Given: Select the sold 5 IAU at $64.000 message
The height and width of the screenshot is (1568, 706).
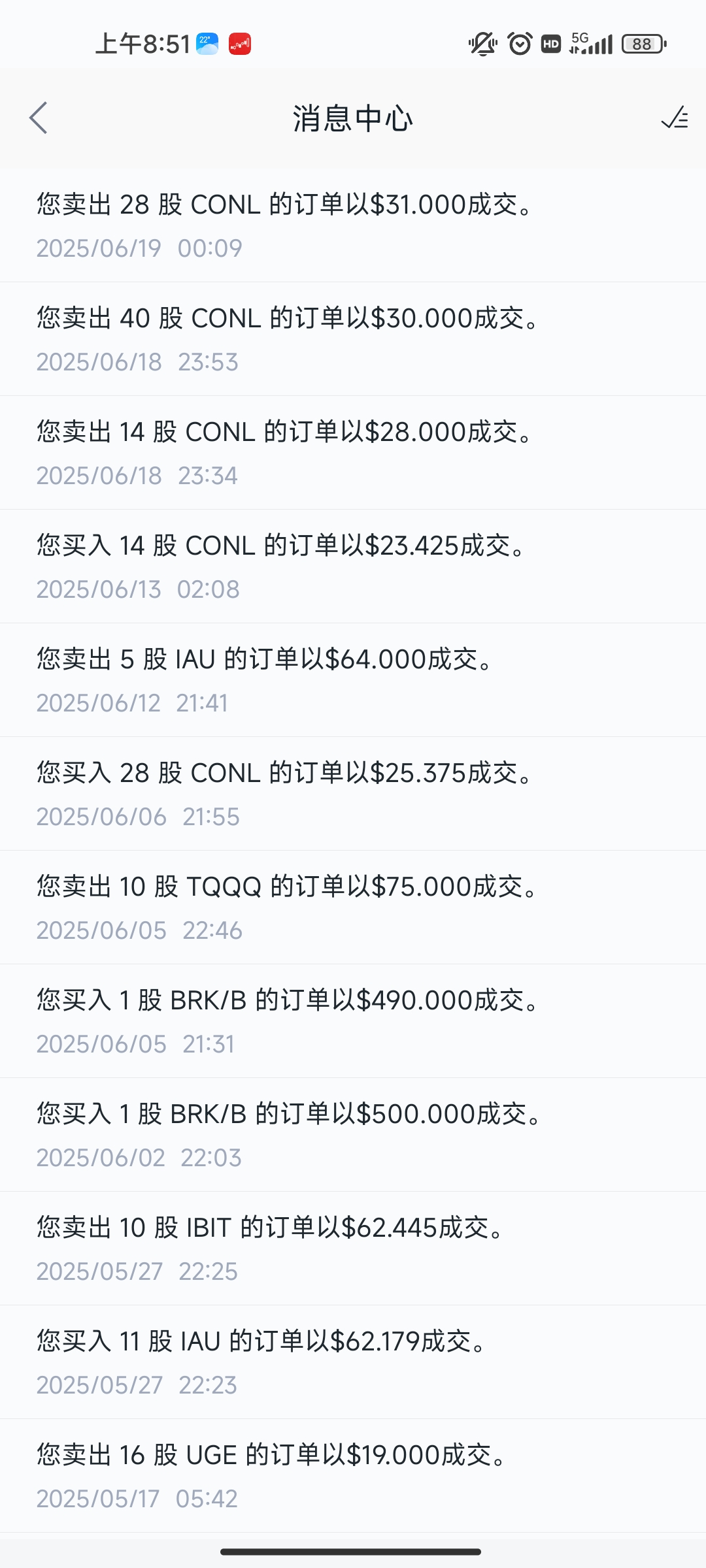Looking at the screenshot, I should pos(353,680).
